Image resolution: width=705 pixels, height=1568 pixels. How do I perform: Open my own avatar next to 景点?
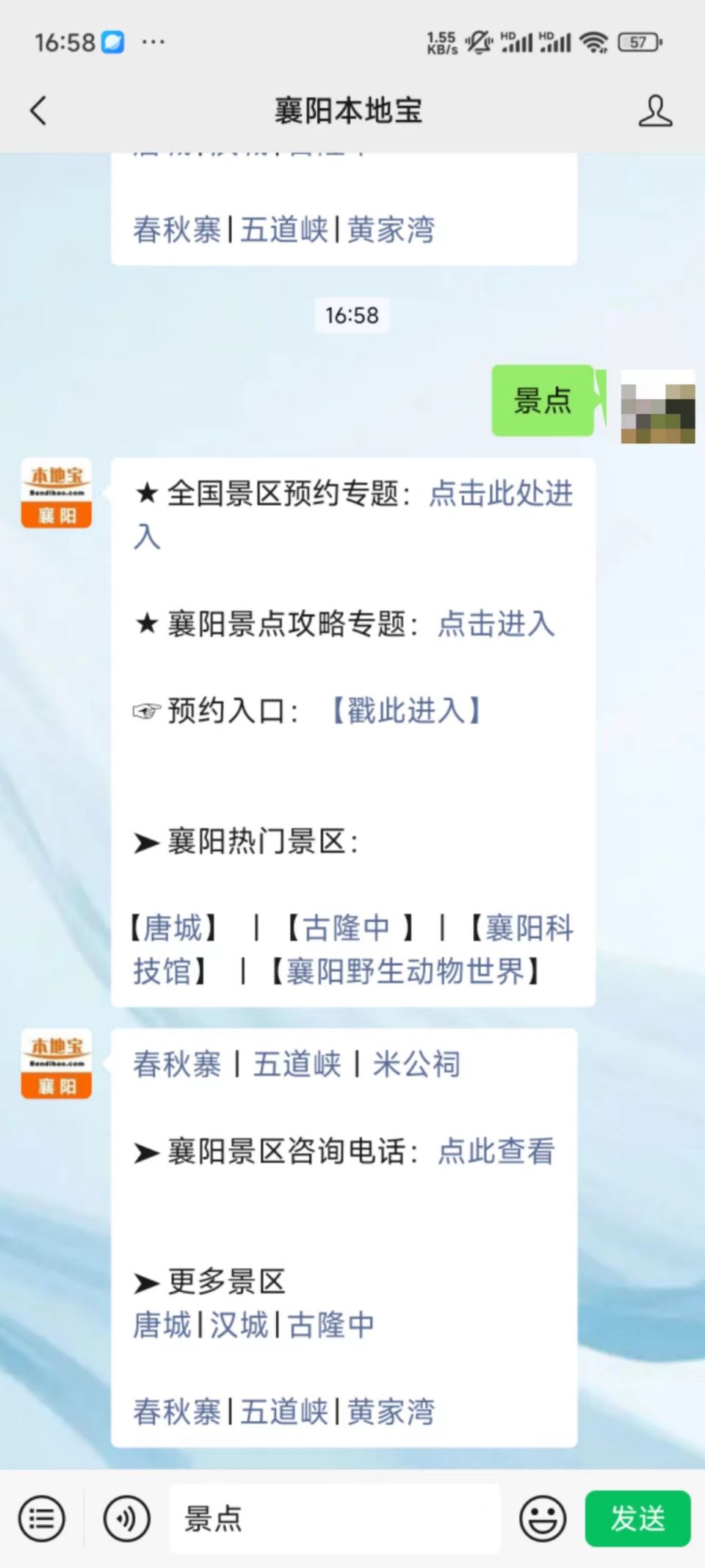(657, 407)
